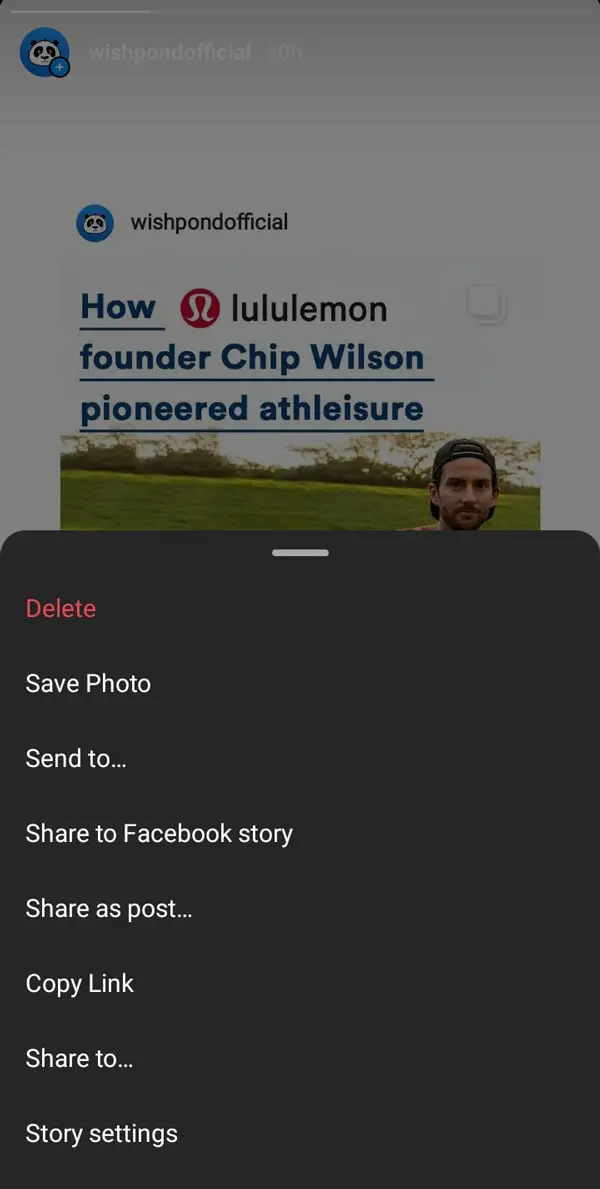
Task: Share to Facebook story
Action: [159, 833]
